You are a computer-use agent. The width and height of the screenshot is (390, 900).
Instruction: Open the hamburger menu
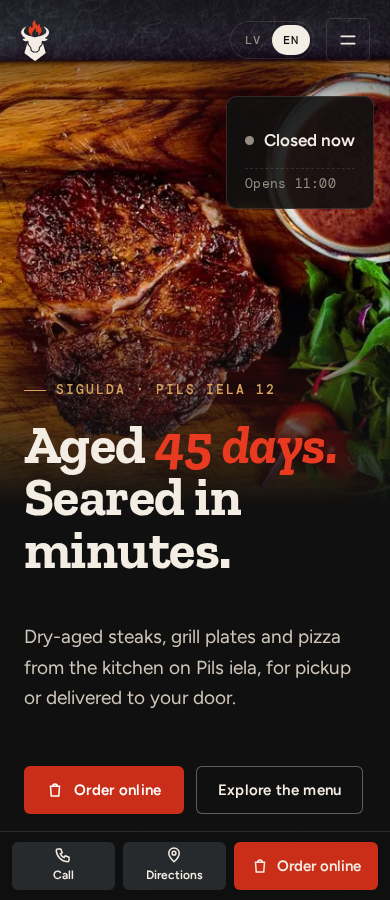click(x=347, y=40)
